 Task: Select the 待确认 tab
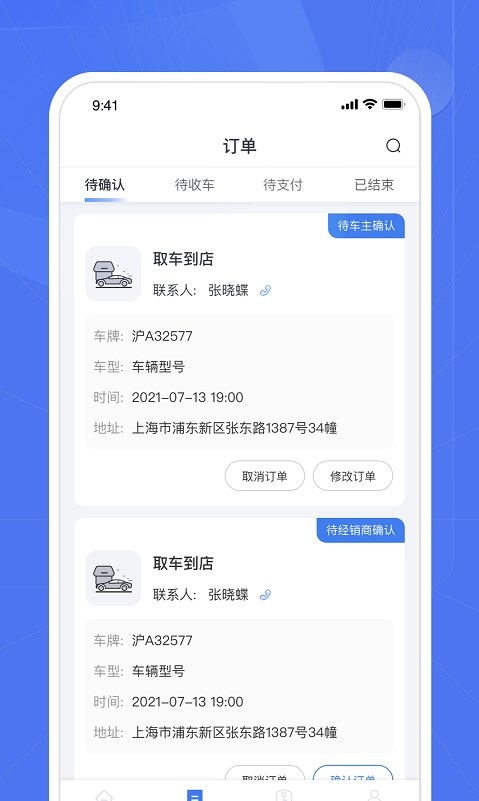point(105,184)
